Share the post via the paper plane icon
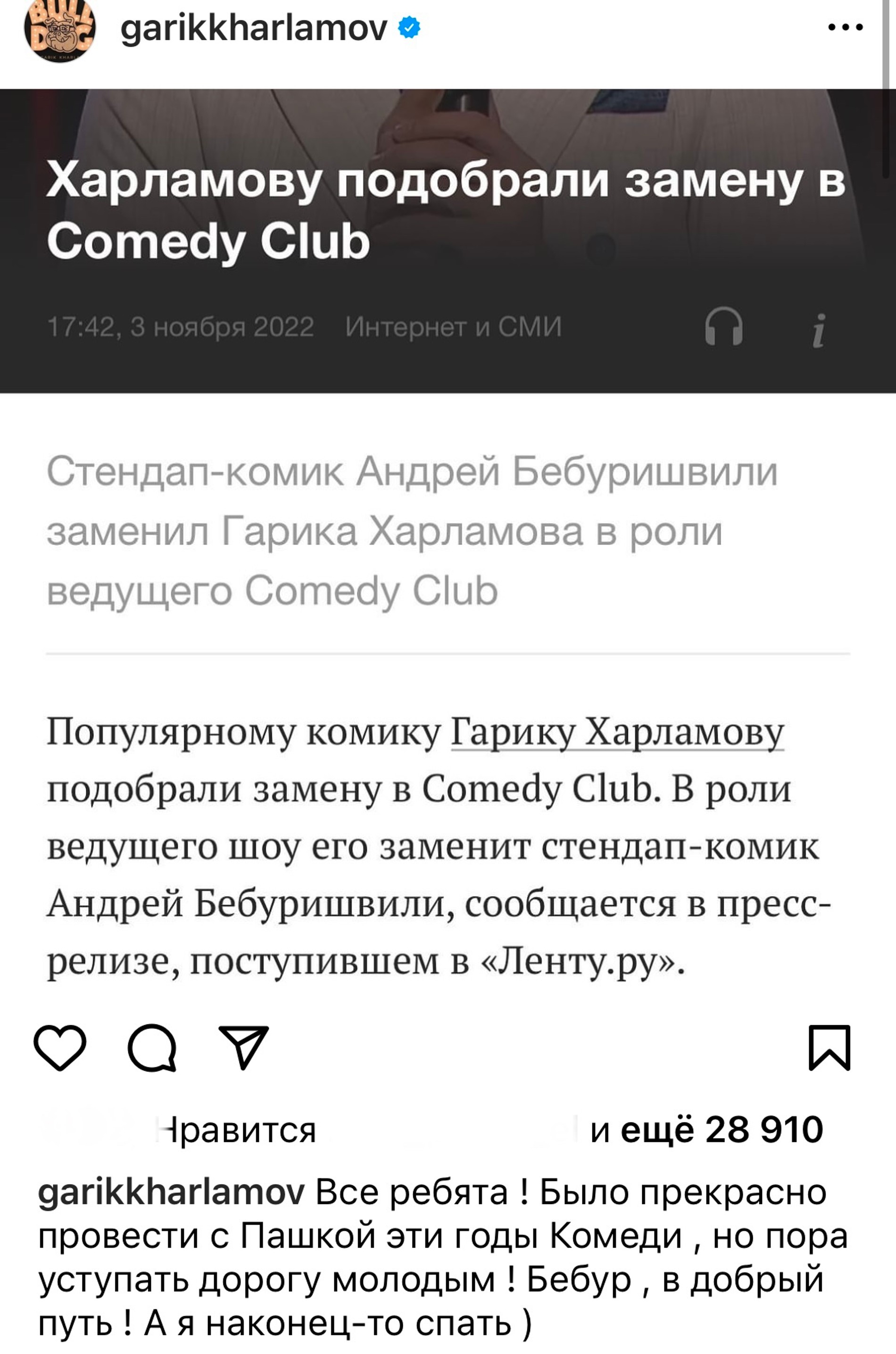The width and height of the screenshot is (896, 1354). click(x=244, y=1047)
